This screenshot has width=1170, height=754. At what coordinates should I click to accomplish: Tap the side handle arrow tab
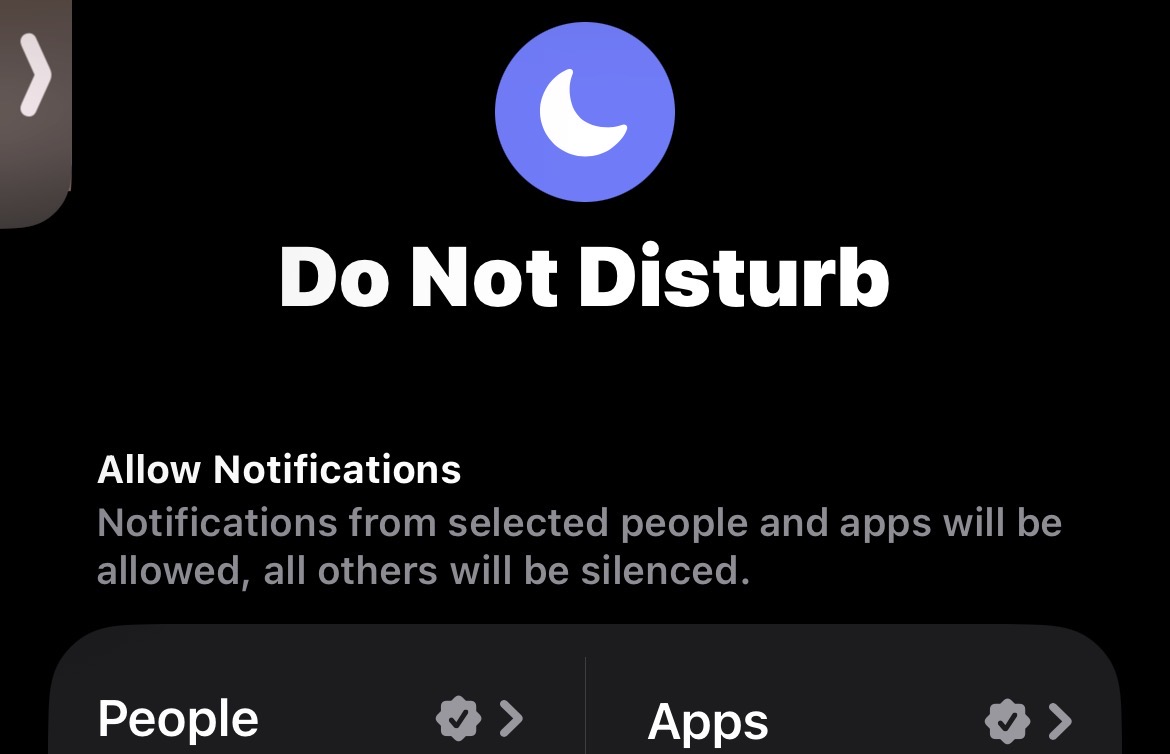34,78
